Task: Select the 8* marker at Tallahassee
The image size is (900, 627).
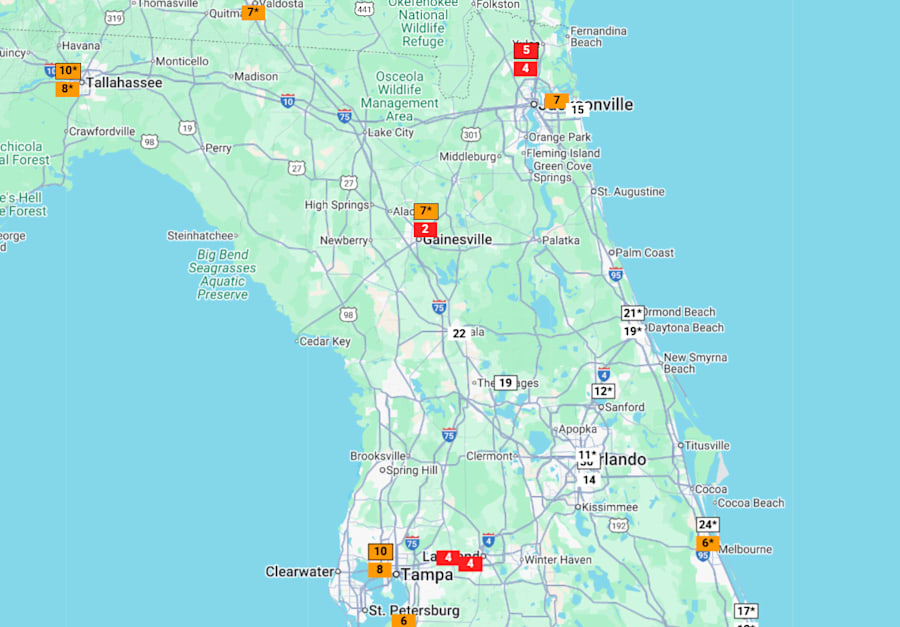Action: [67, 89]
